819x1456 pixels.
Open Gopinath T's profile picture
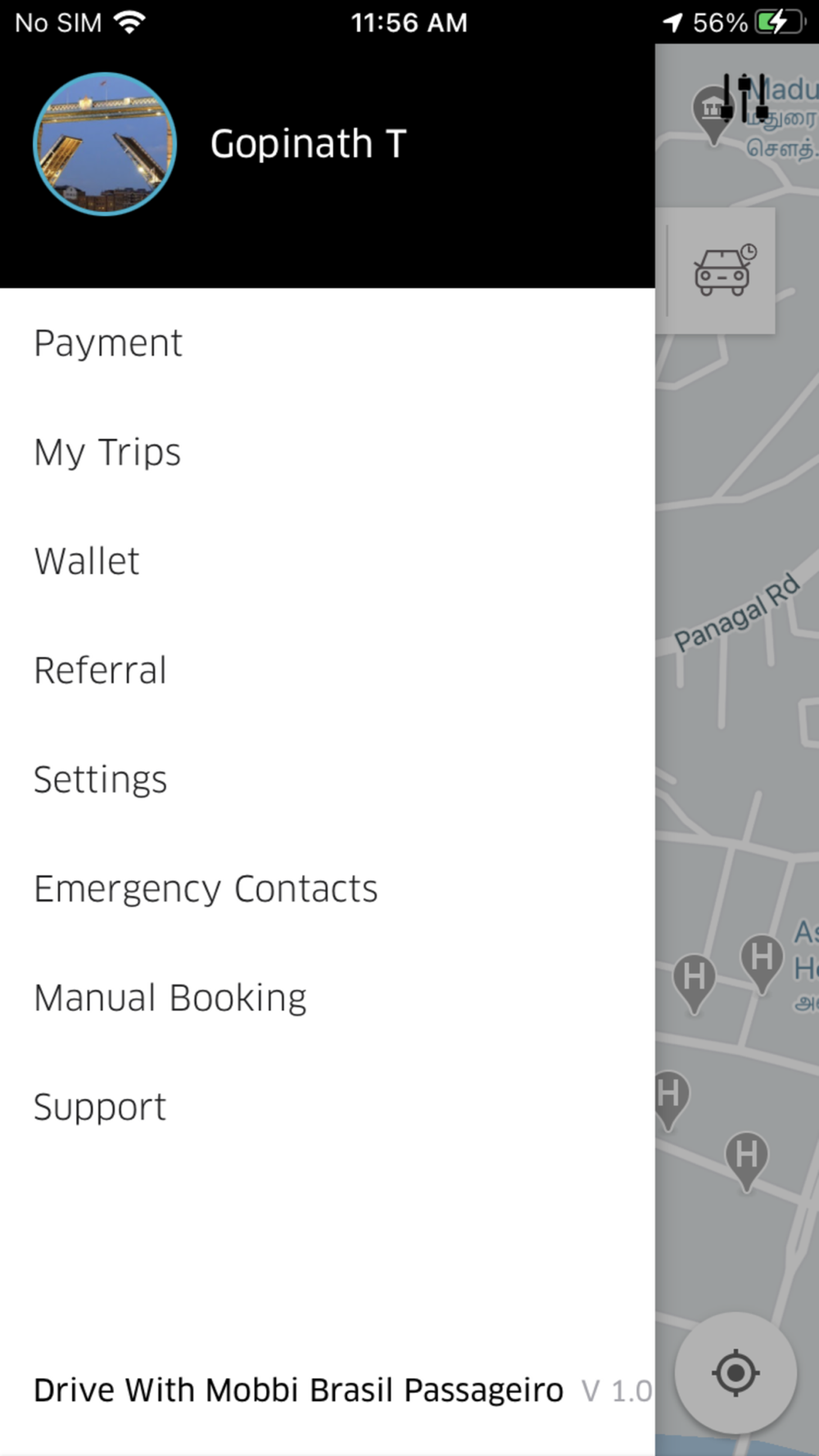[105, 144]
